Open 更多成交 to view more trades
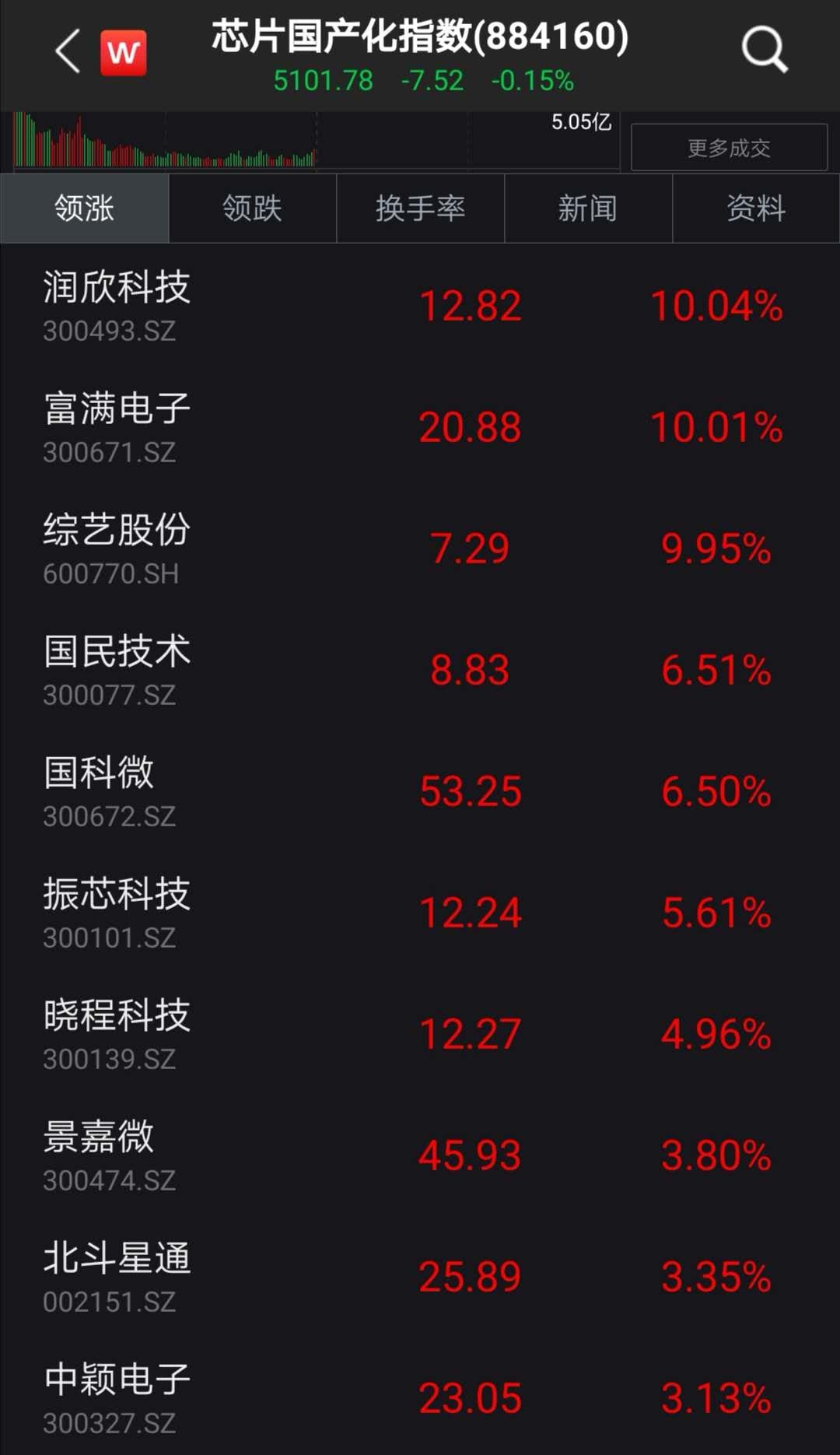This screenshot has height=1455, width=840. (x=729, y=147)
